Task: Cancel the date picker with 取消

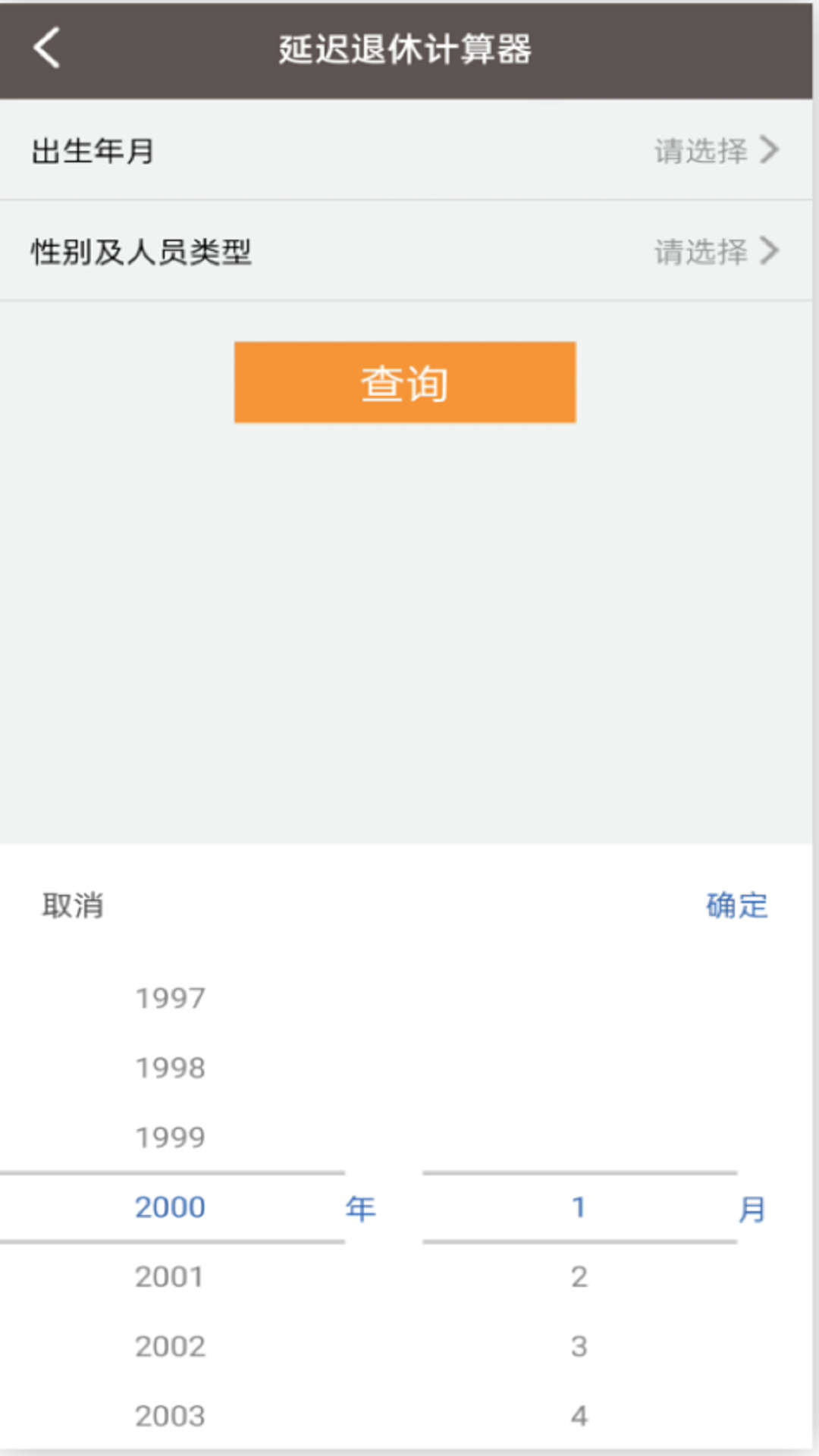Action: 73,905
